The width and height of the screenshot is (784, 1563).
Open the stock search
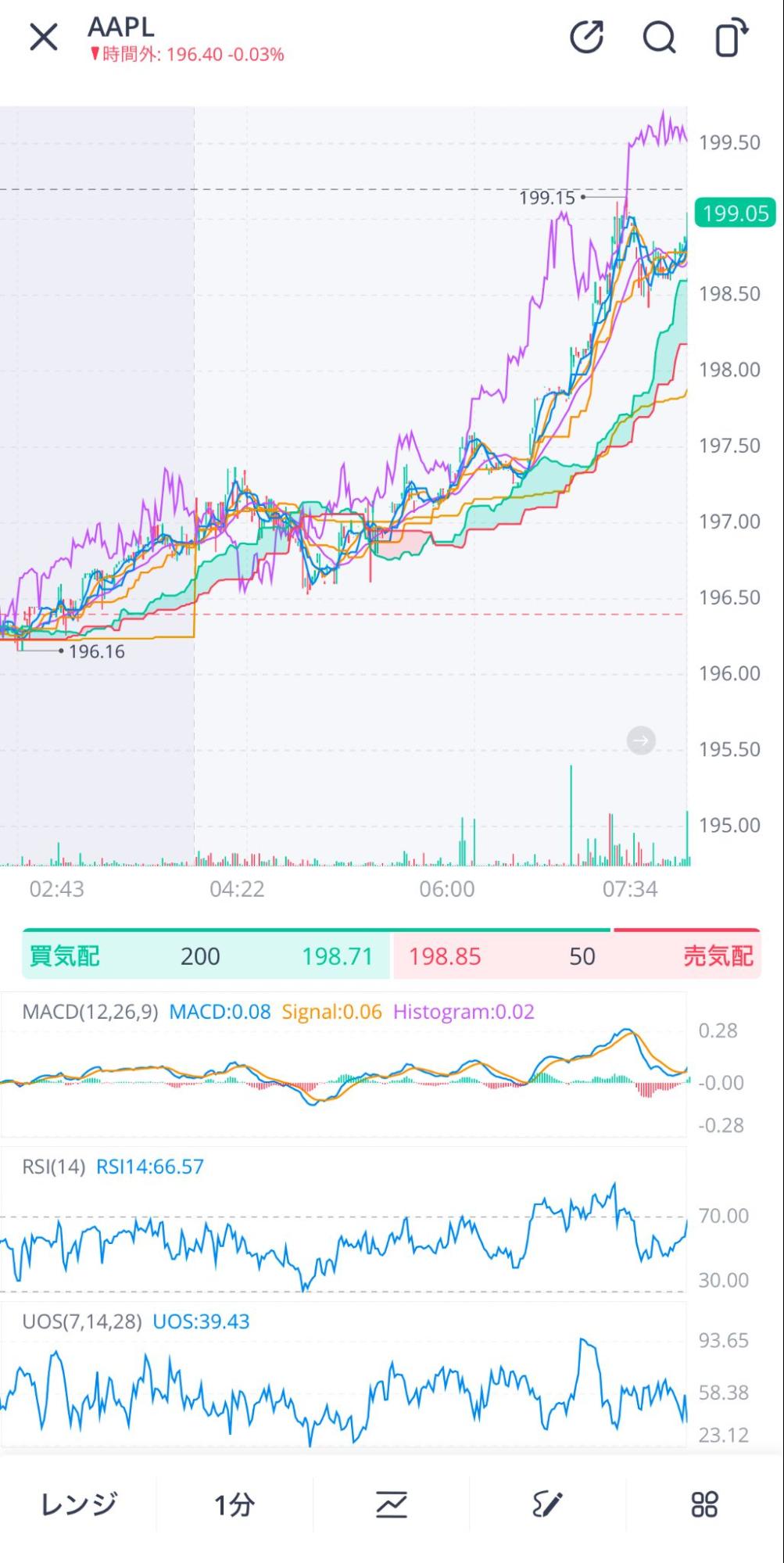click(x=659, y=37)
